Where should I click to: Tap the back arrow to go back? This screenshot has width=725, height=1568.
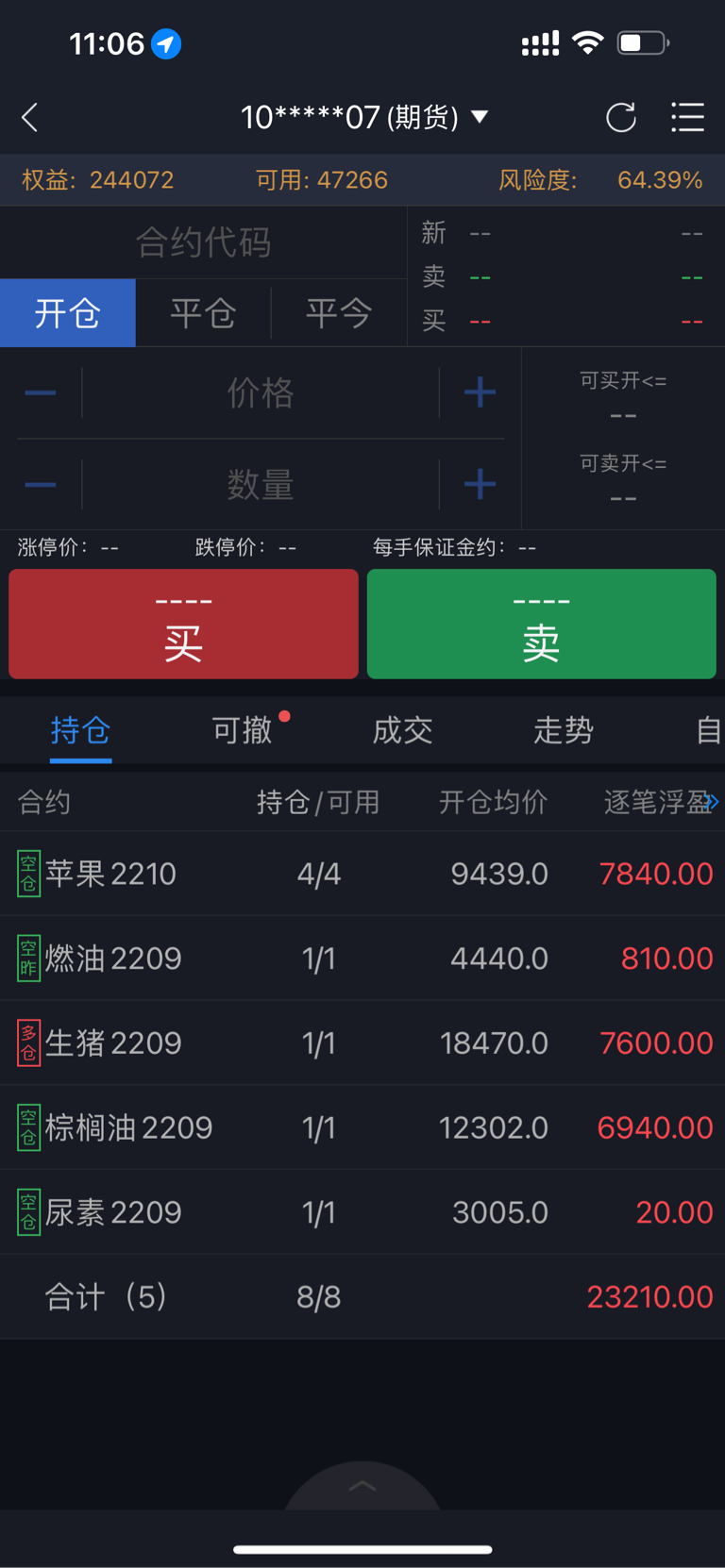[28, 117]
